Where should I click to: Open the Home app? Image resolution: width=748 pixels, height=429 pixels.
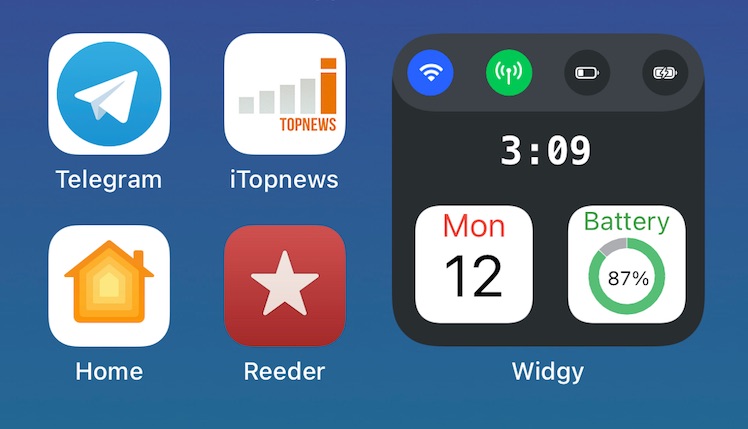point(109,286)
